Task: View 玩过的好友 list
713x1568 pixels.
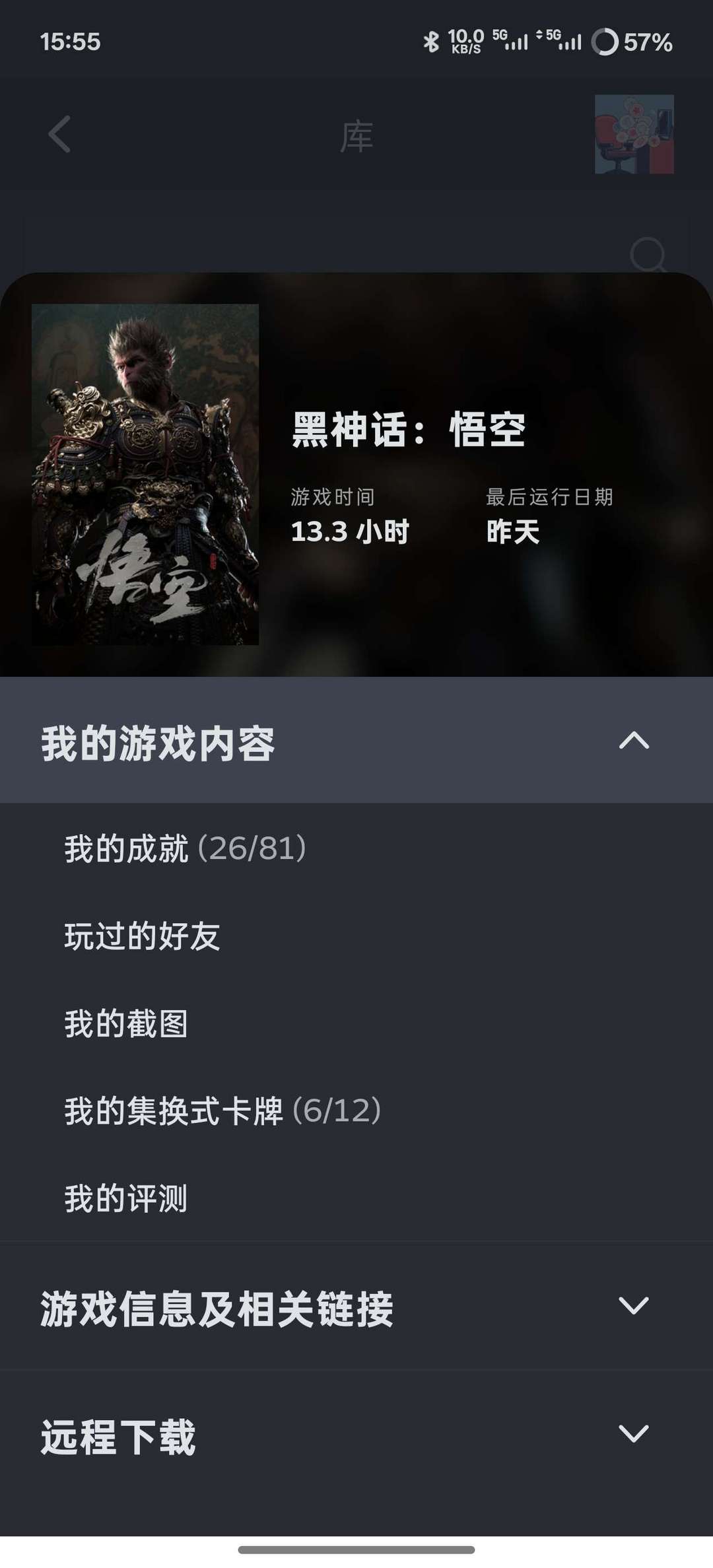Action: pos(356,936)
